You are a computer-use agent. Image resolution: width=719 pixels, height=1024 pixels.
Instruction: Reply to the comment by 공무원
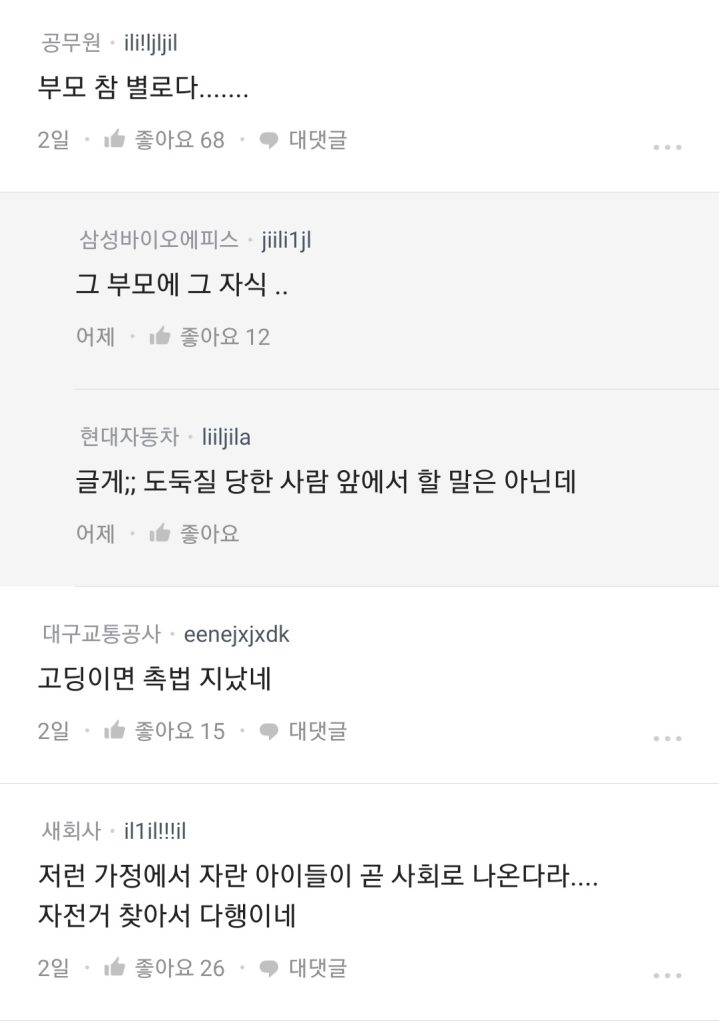(303, 140)
